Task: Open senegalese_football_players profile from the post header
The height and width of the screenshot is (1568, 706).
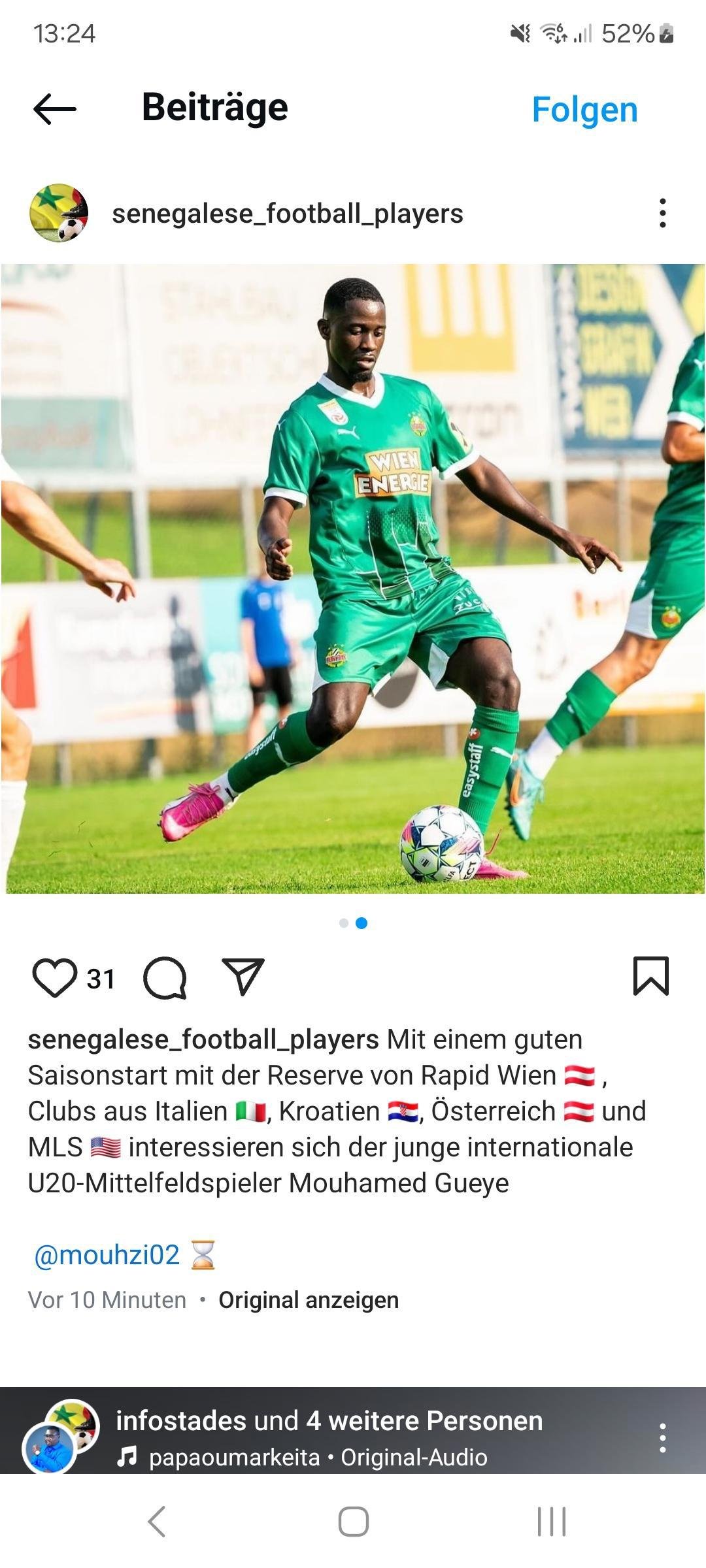Action: tap(288, 214)
